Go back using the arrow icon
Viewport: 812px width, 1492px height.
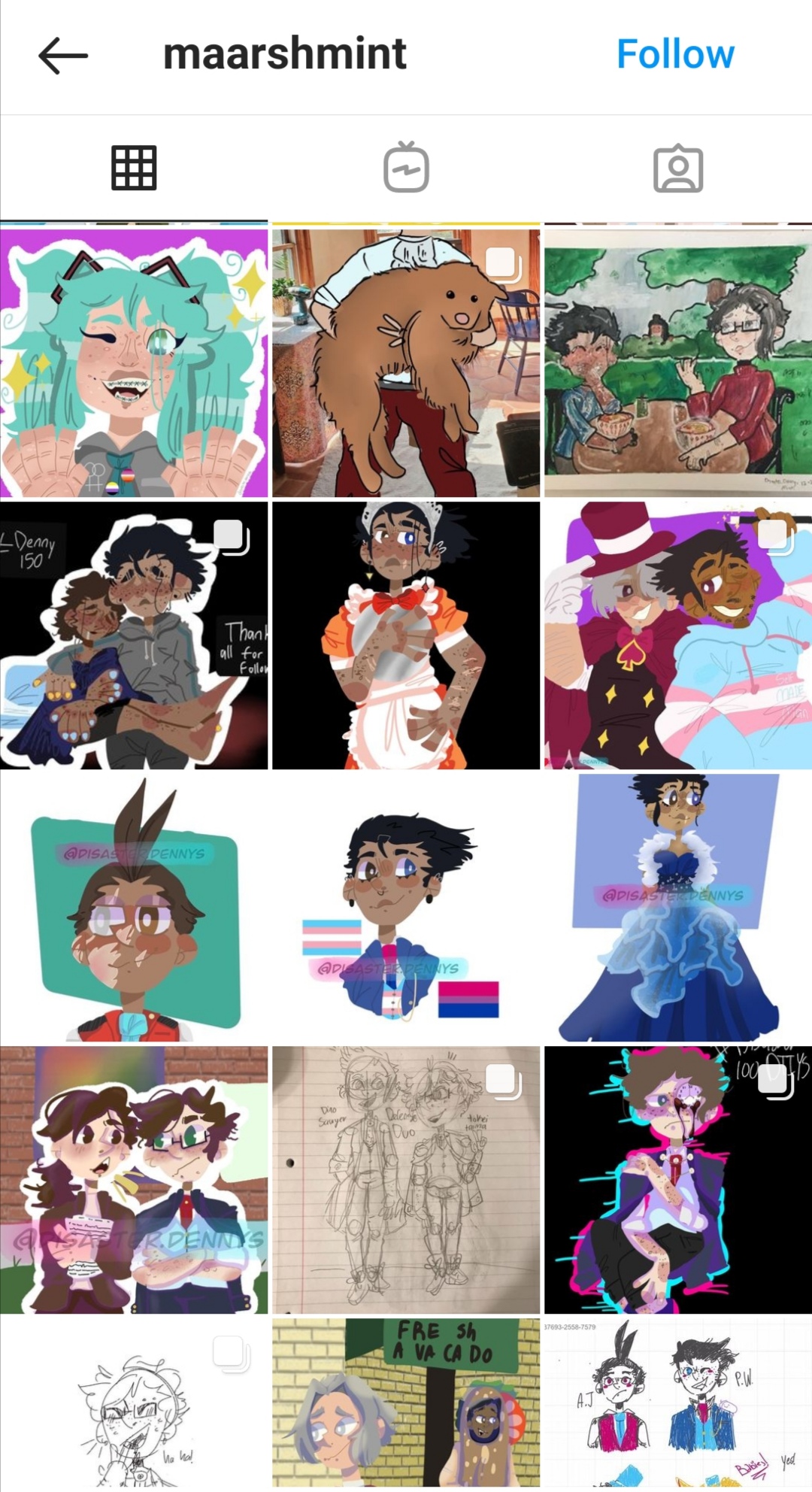point(63,56)
